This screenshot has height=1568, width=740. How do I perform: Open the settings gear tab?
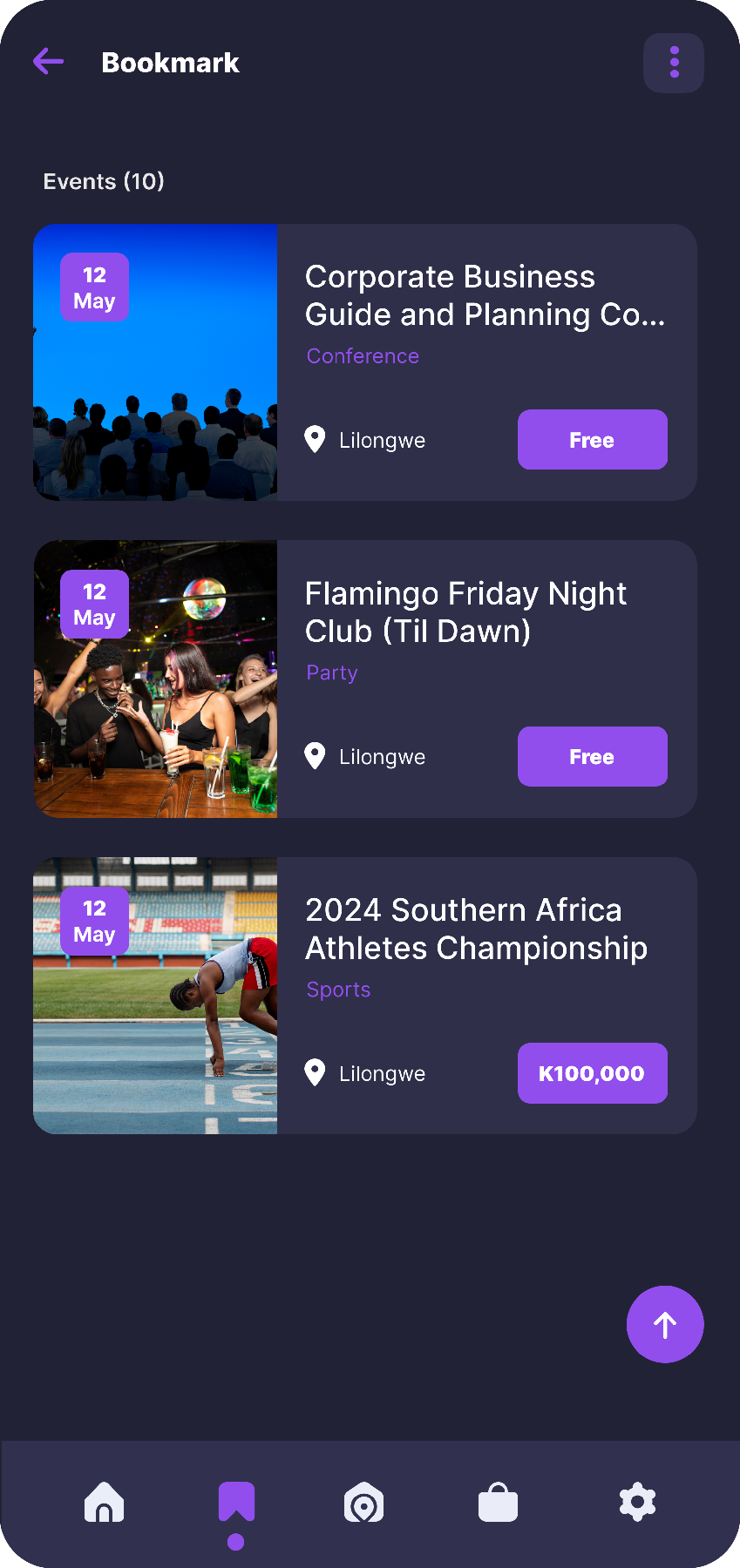pyautogui.click(x=637, y=1503)
